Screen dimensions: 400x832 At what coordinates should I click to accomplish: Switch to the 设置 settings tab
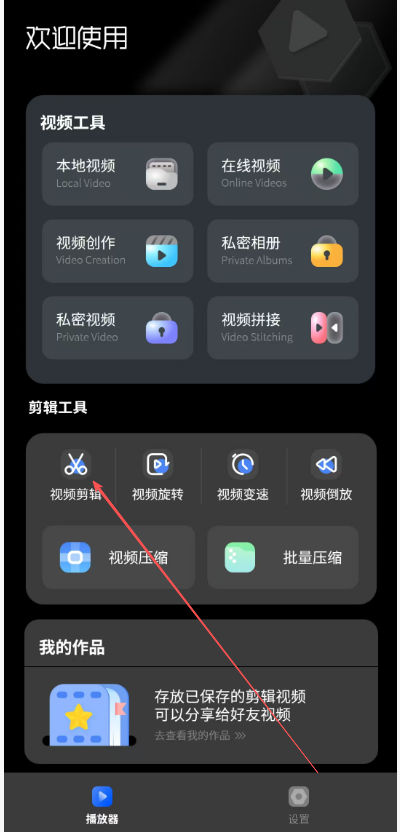pos(299,804)
